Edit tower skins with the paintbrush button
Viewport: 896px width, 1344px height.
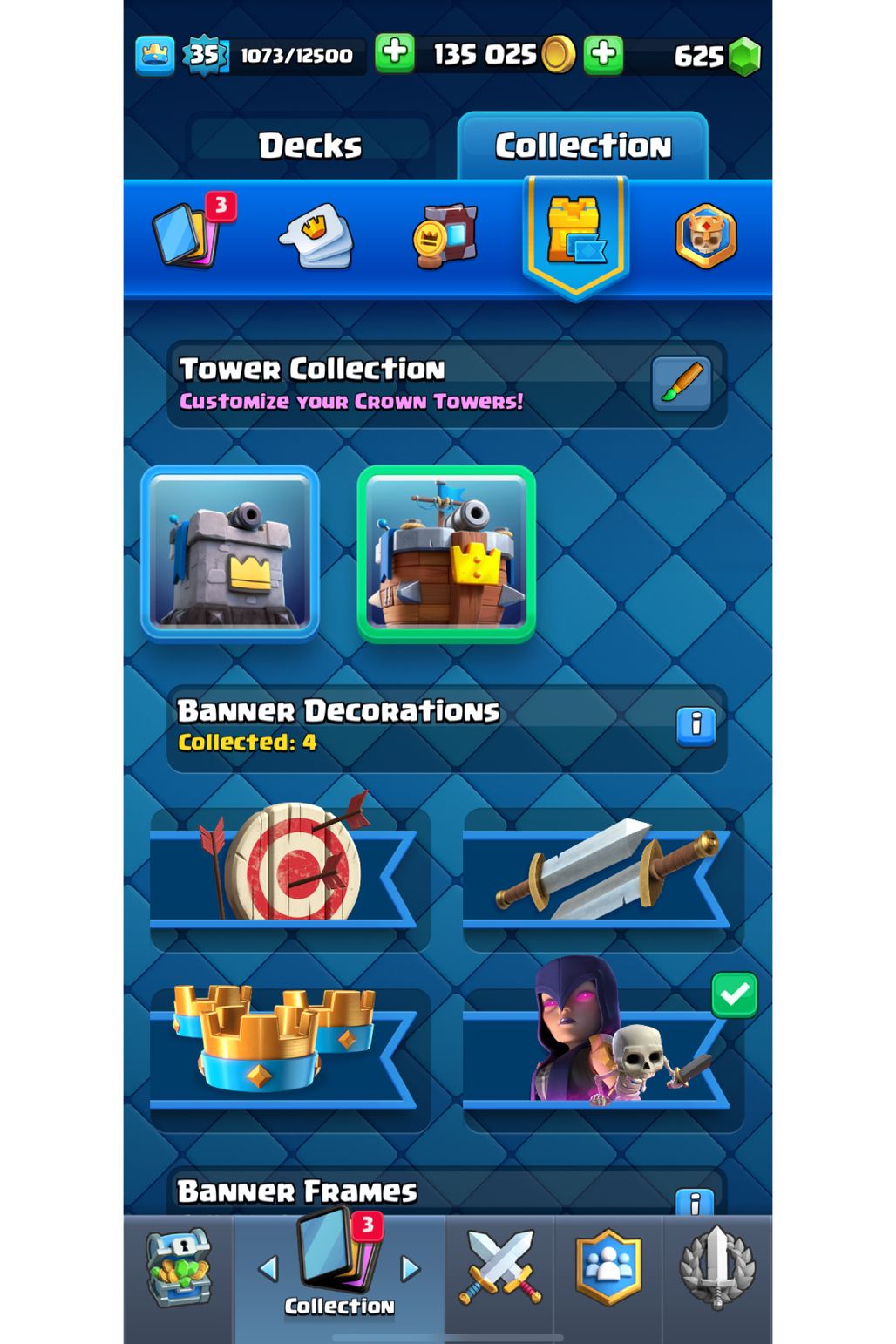[x=682, y=384]
